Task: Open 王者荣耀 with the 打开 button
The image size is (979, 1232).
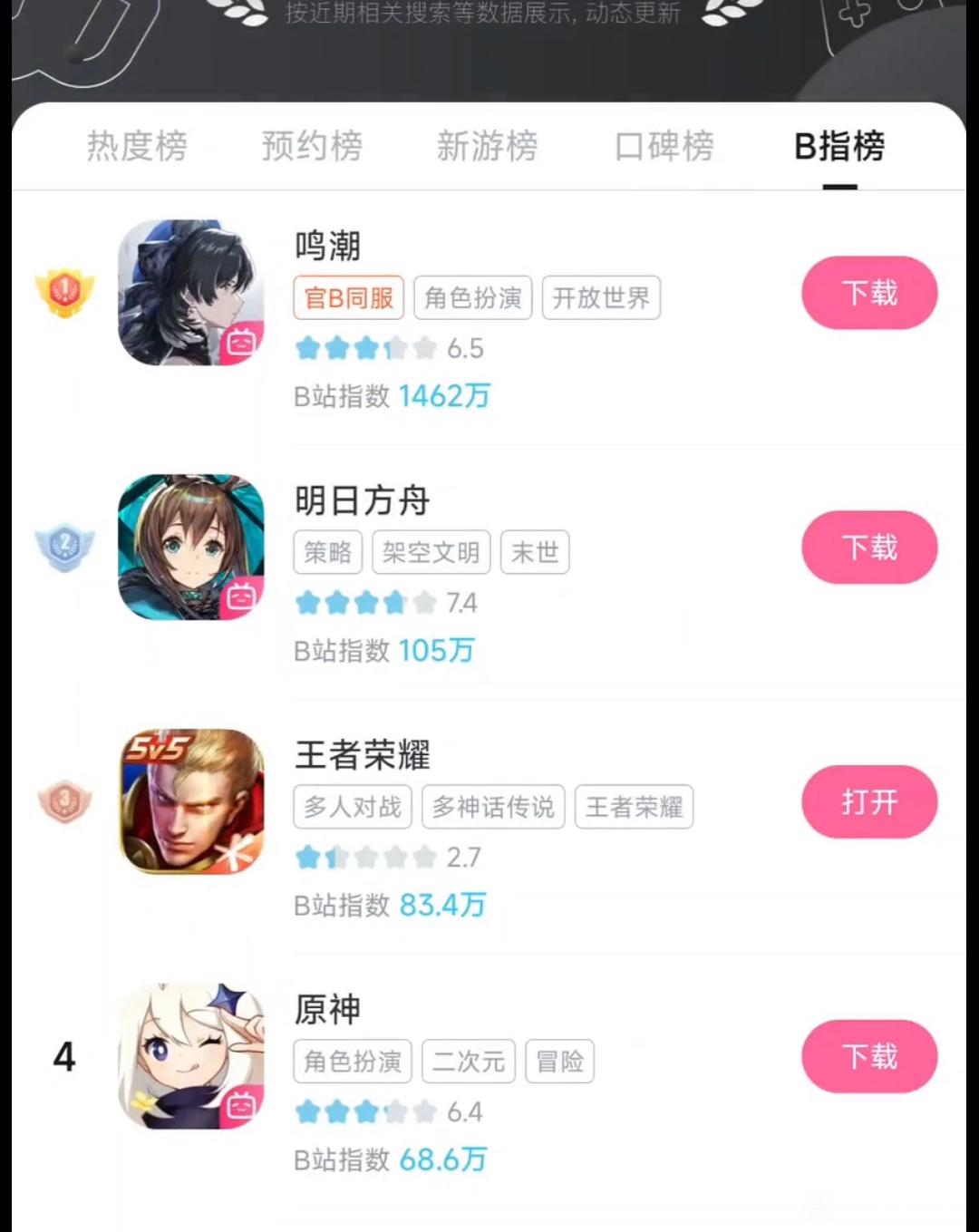Action: (868, 802)
